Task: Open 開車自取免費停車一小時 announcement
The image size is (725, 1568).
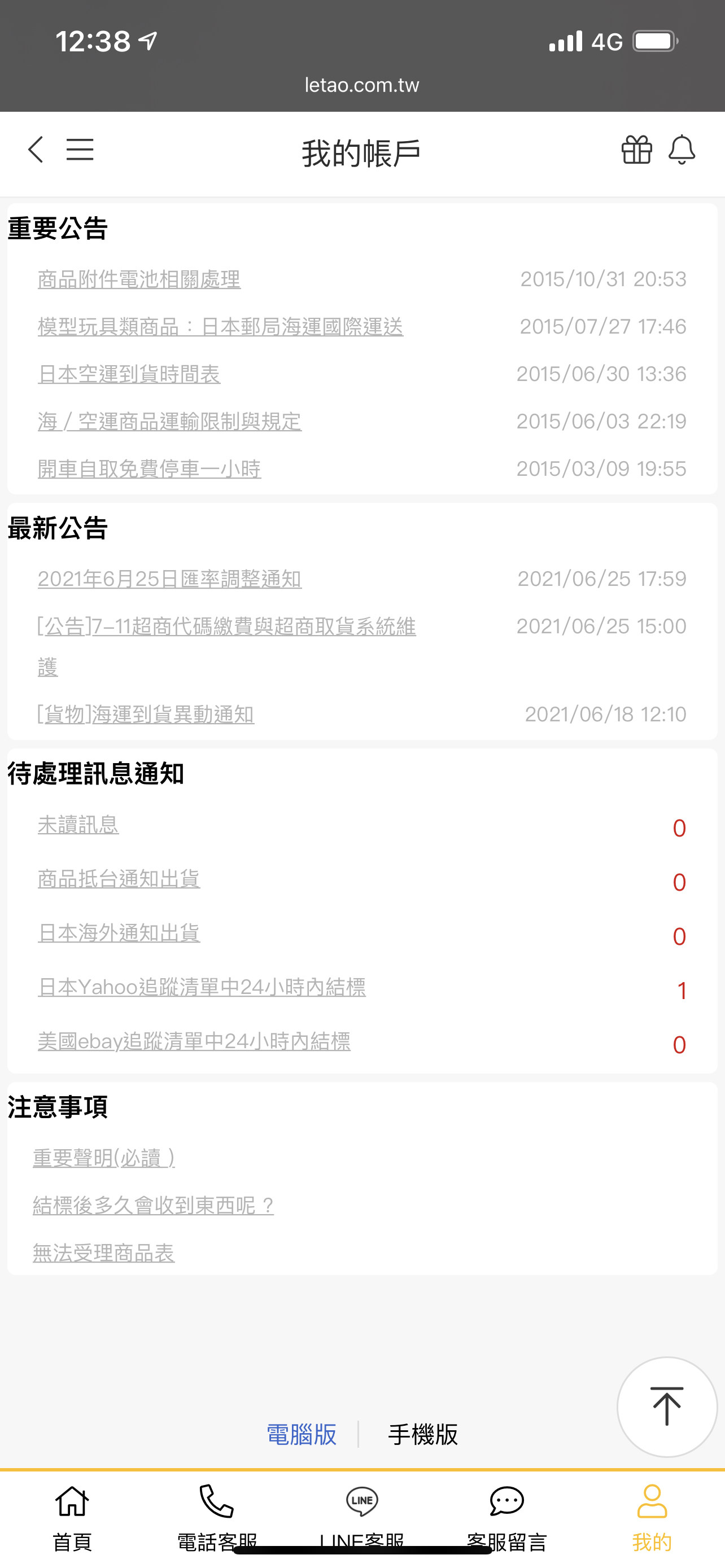Action: pos(149,469)
